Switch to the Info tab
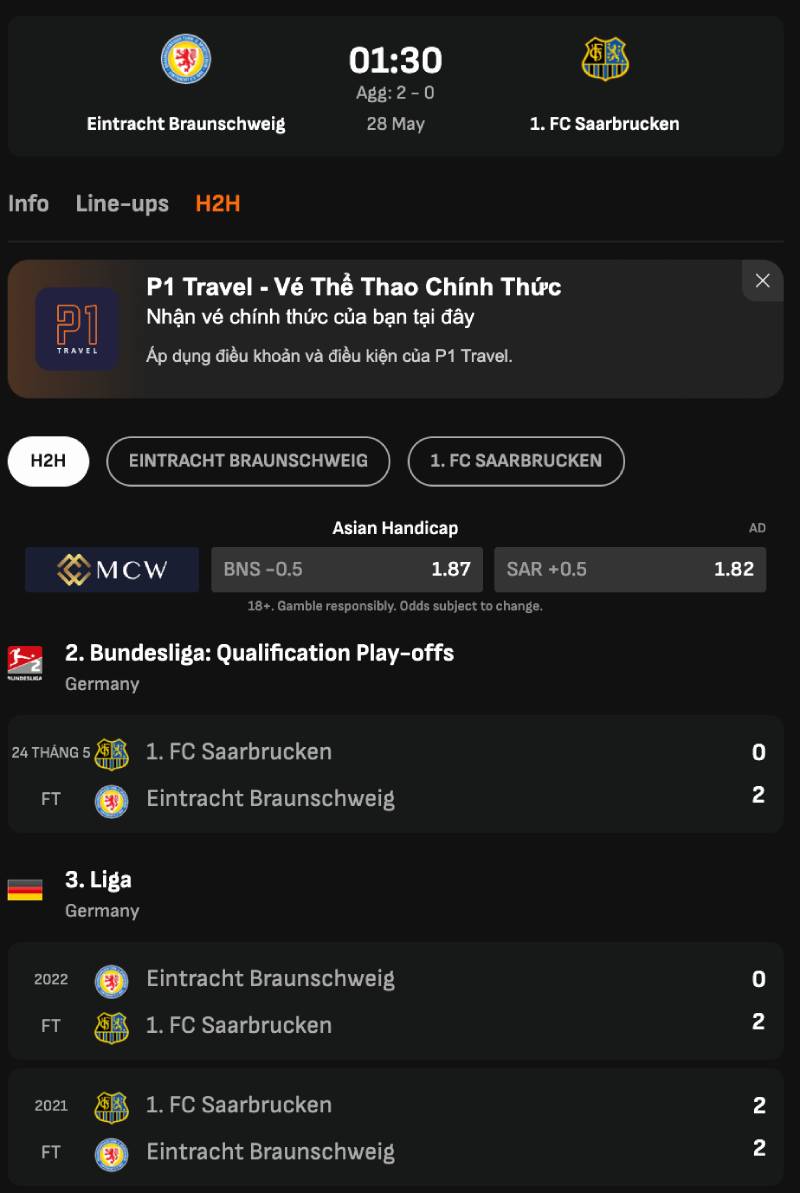 coord(28,204)
